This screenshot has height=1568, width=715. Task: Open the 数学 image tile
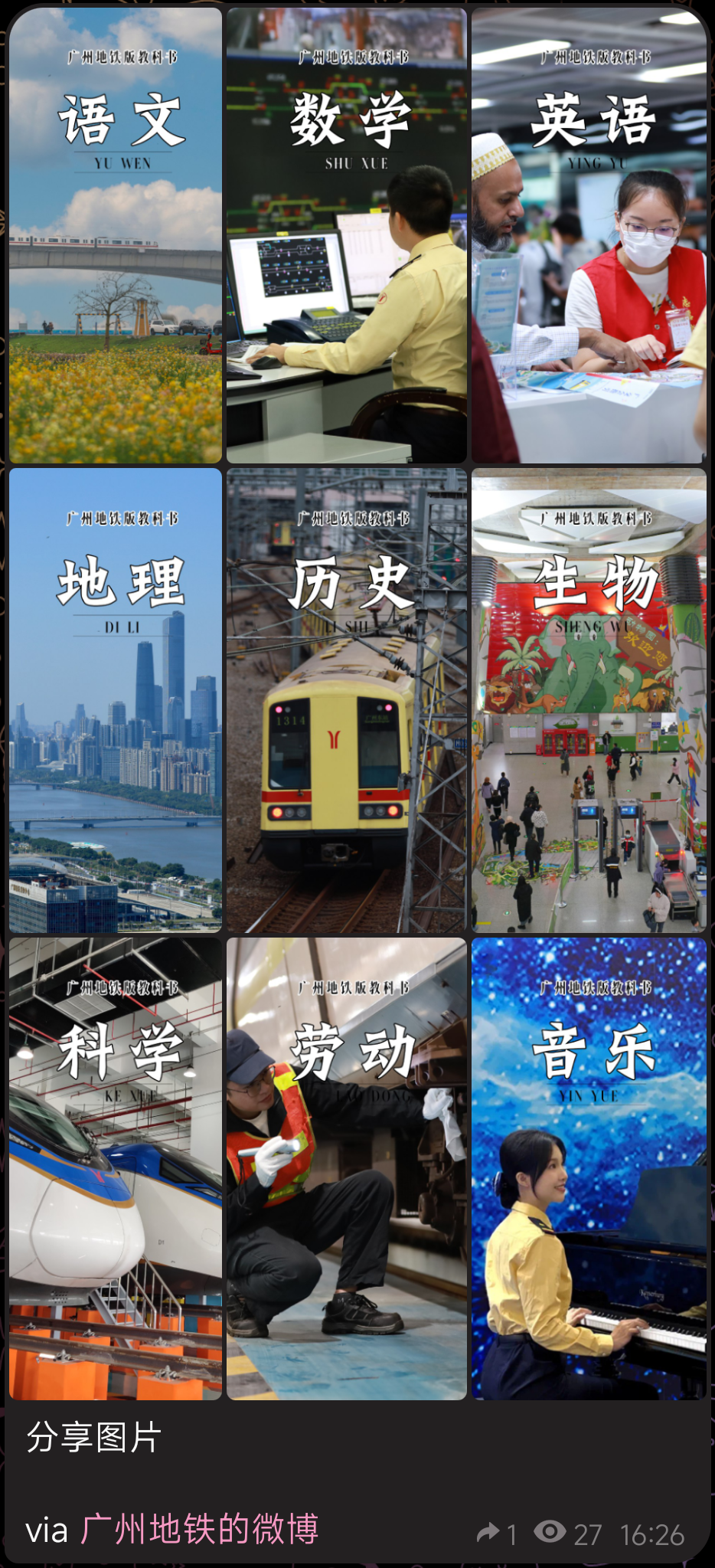click(347, 235)
